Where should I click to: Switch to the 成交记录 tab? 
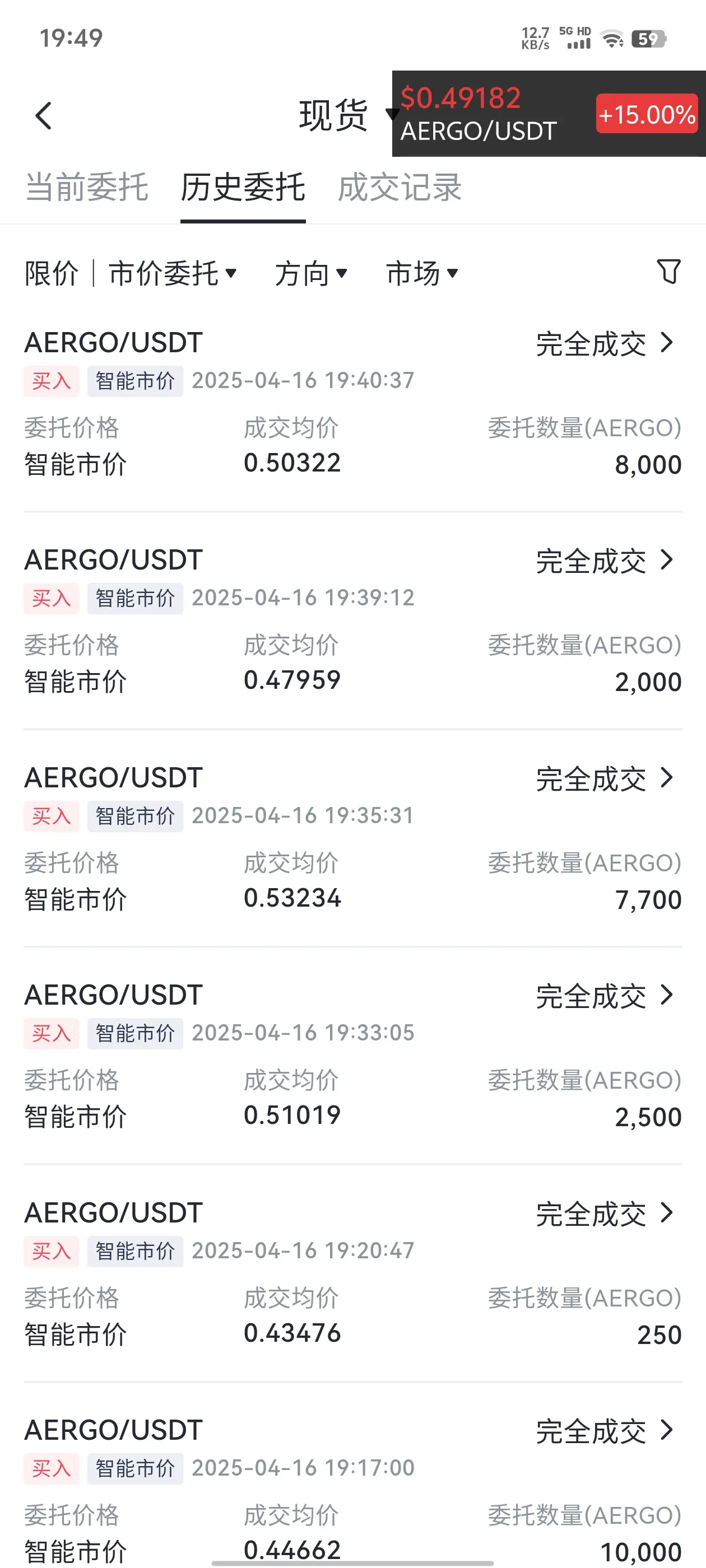click(x=400, y=187)
